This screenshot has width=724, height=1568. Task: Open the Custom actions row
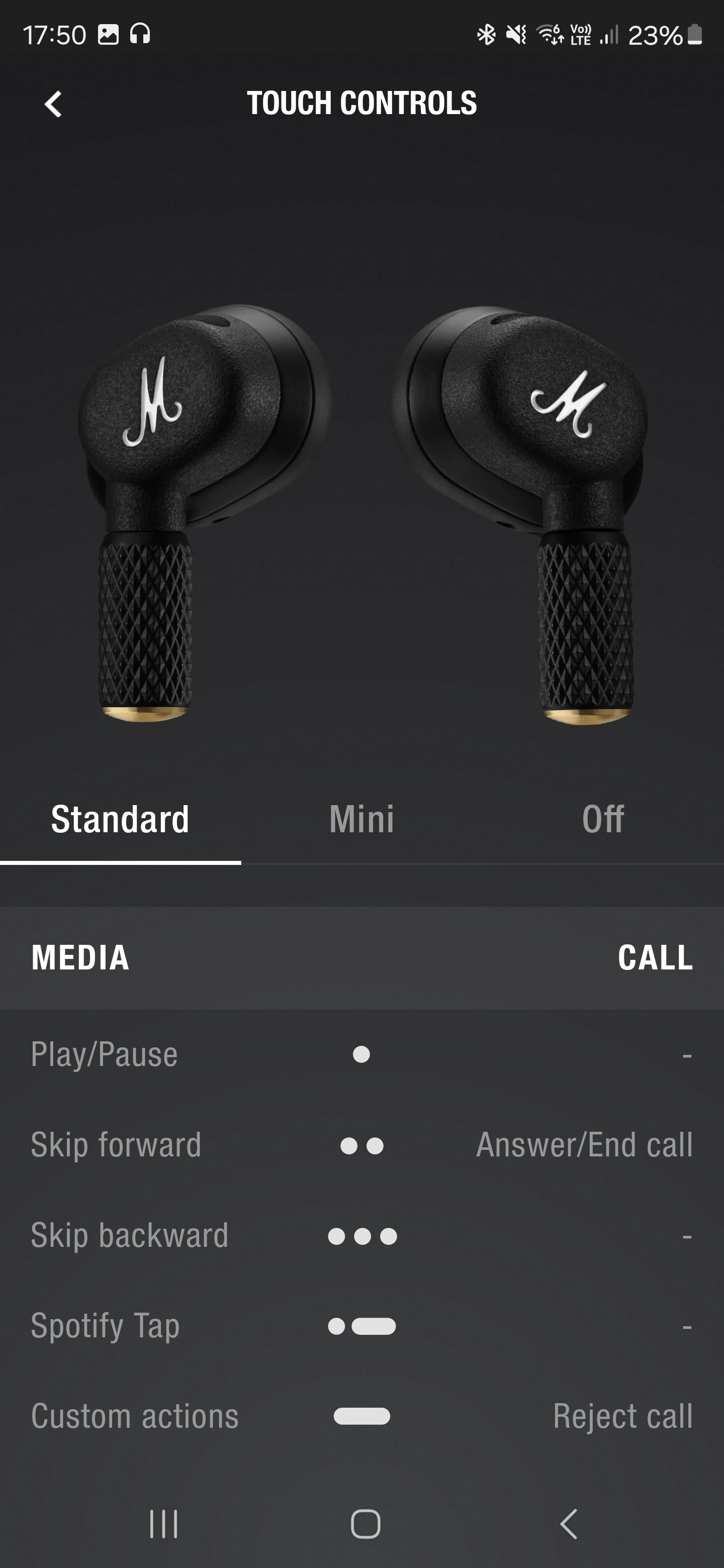click(361, 1416)
